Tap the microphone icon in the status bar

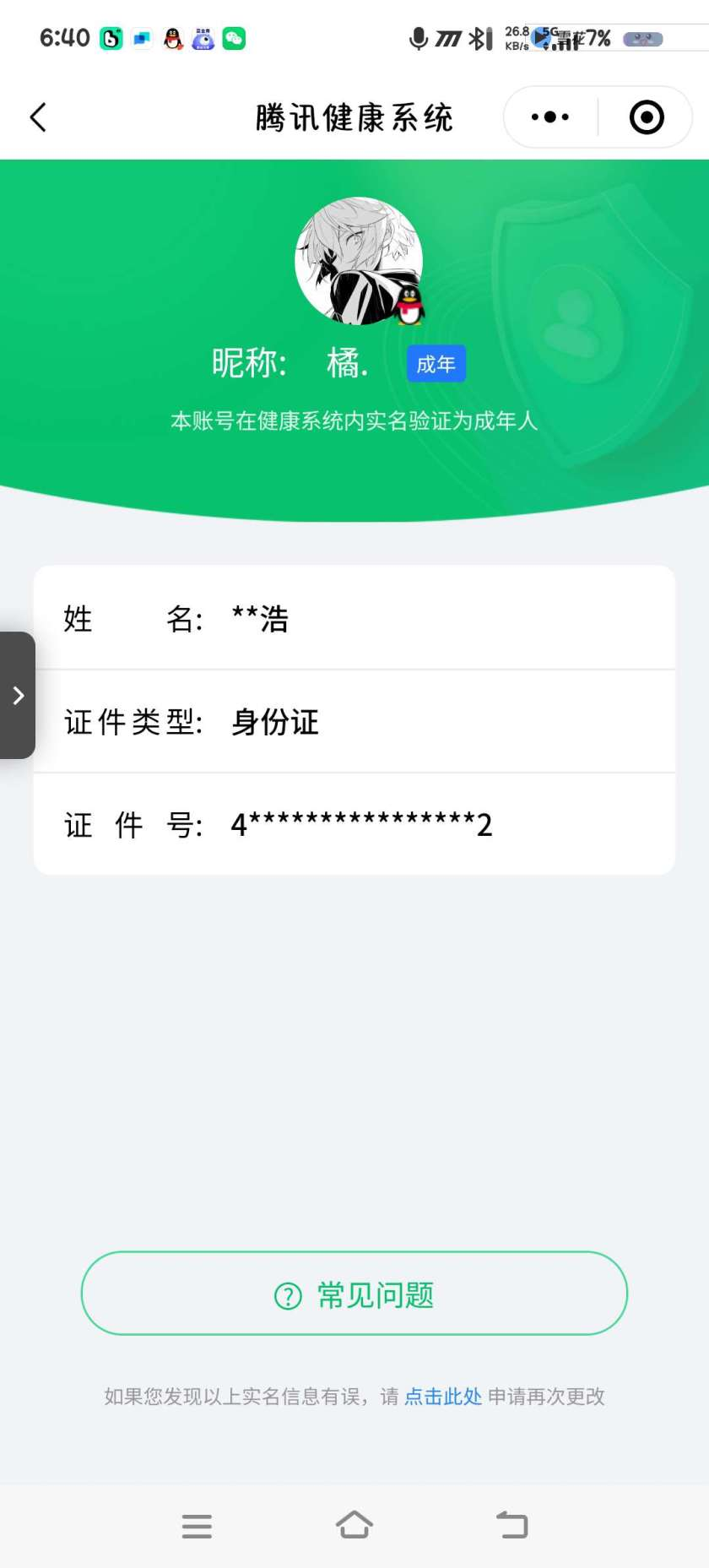pos(417,38)
